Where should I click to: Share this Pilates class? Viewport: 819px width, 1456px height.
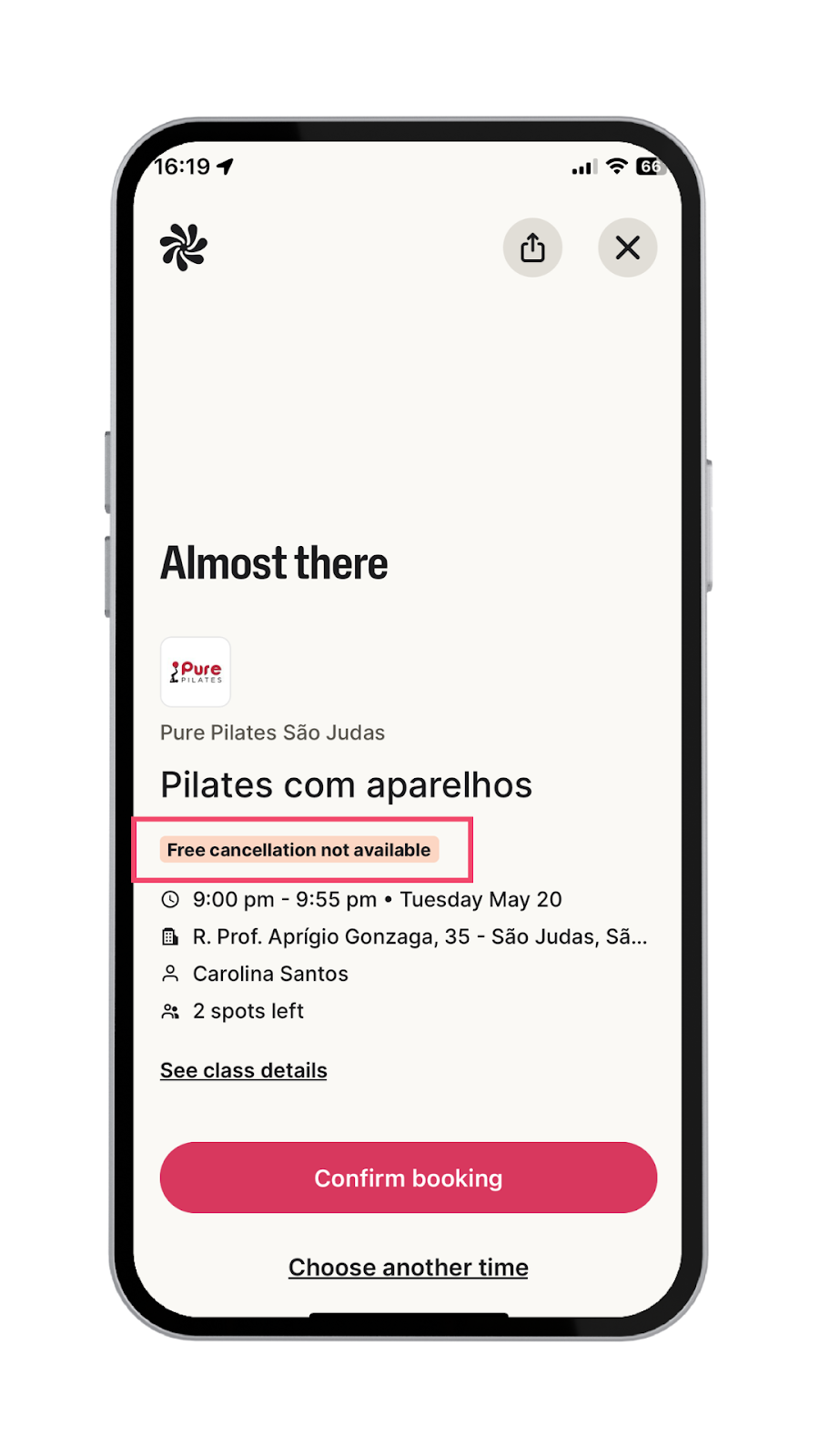532,248
